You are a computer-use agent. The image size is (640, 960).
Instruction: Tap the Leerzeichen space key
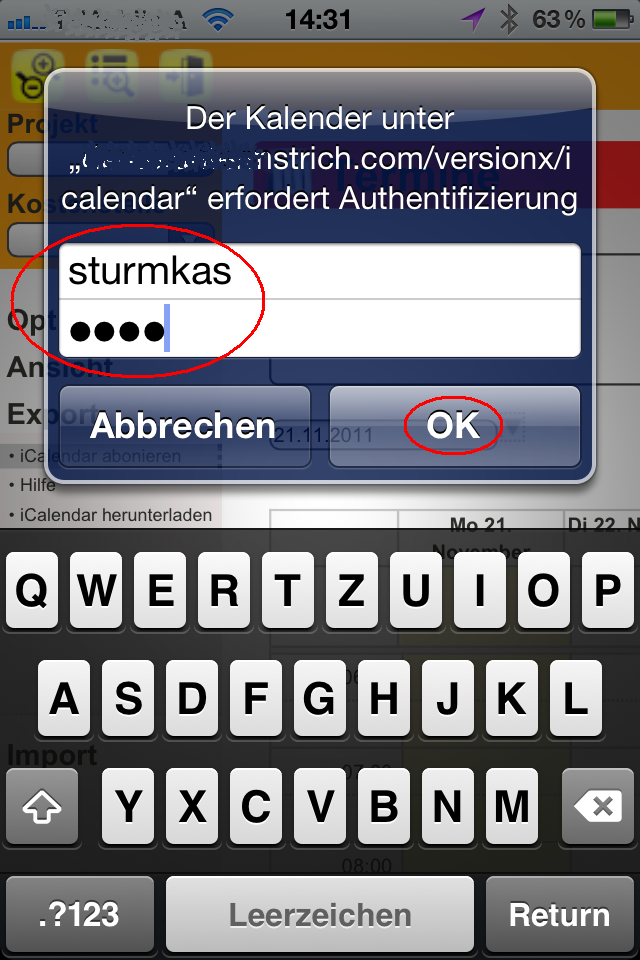[x=320, y=913]
